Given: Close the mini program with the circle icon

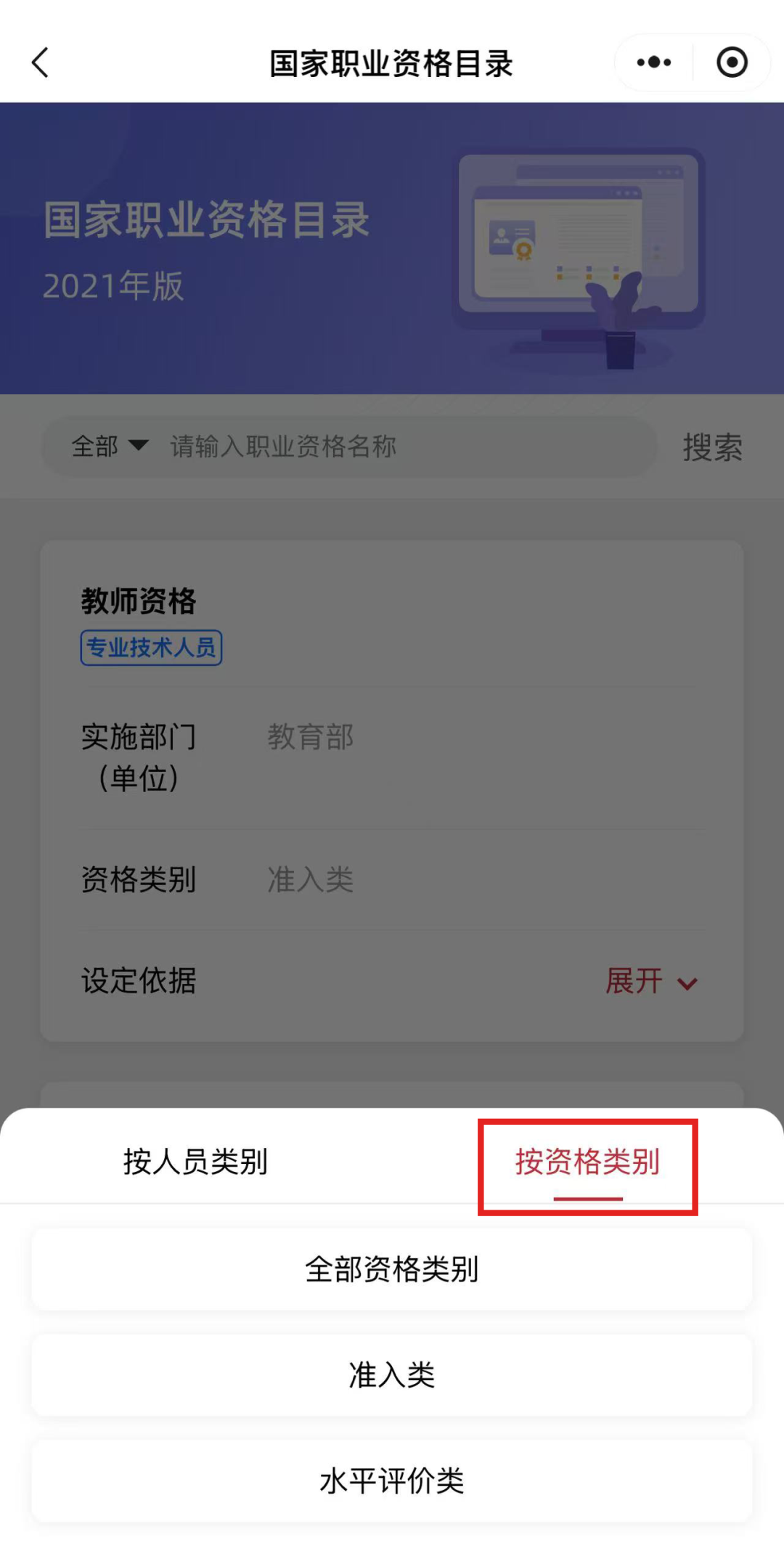Looking at the screenshot, I should (732, 62).
